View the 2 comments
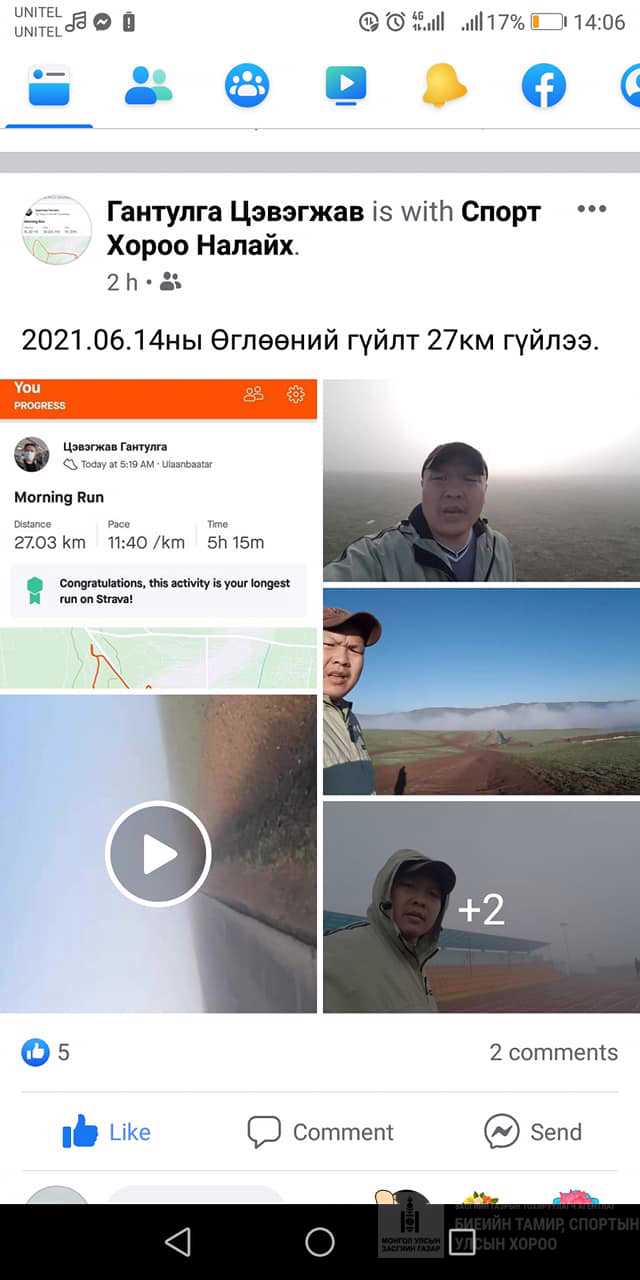Viewport: 640px width, 1280px height. point(553,1052)
